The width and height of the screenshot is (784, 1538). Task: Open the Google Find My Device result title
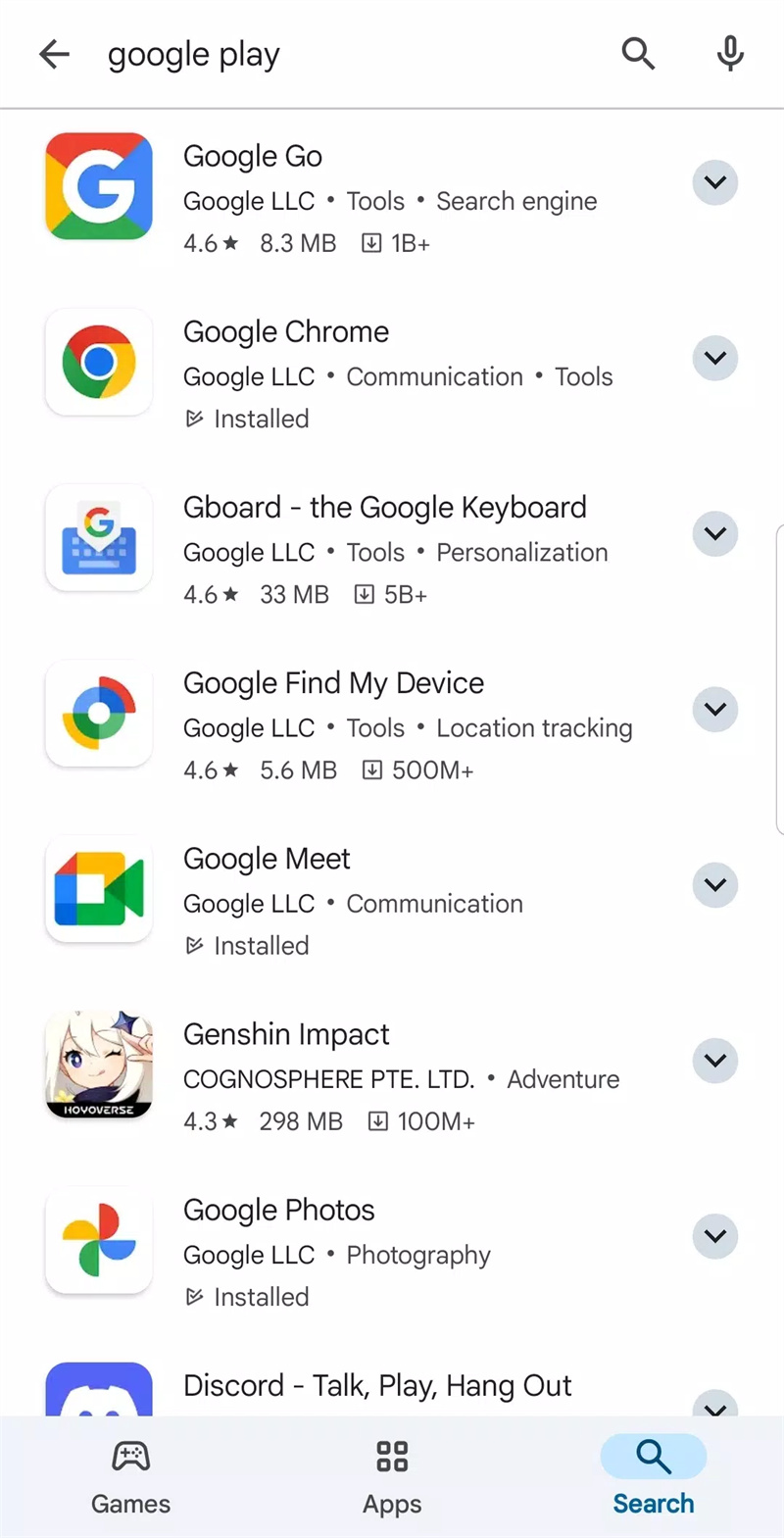pos(333,682)
